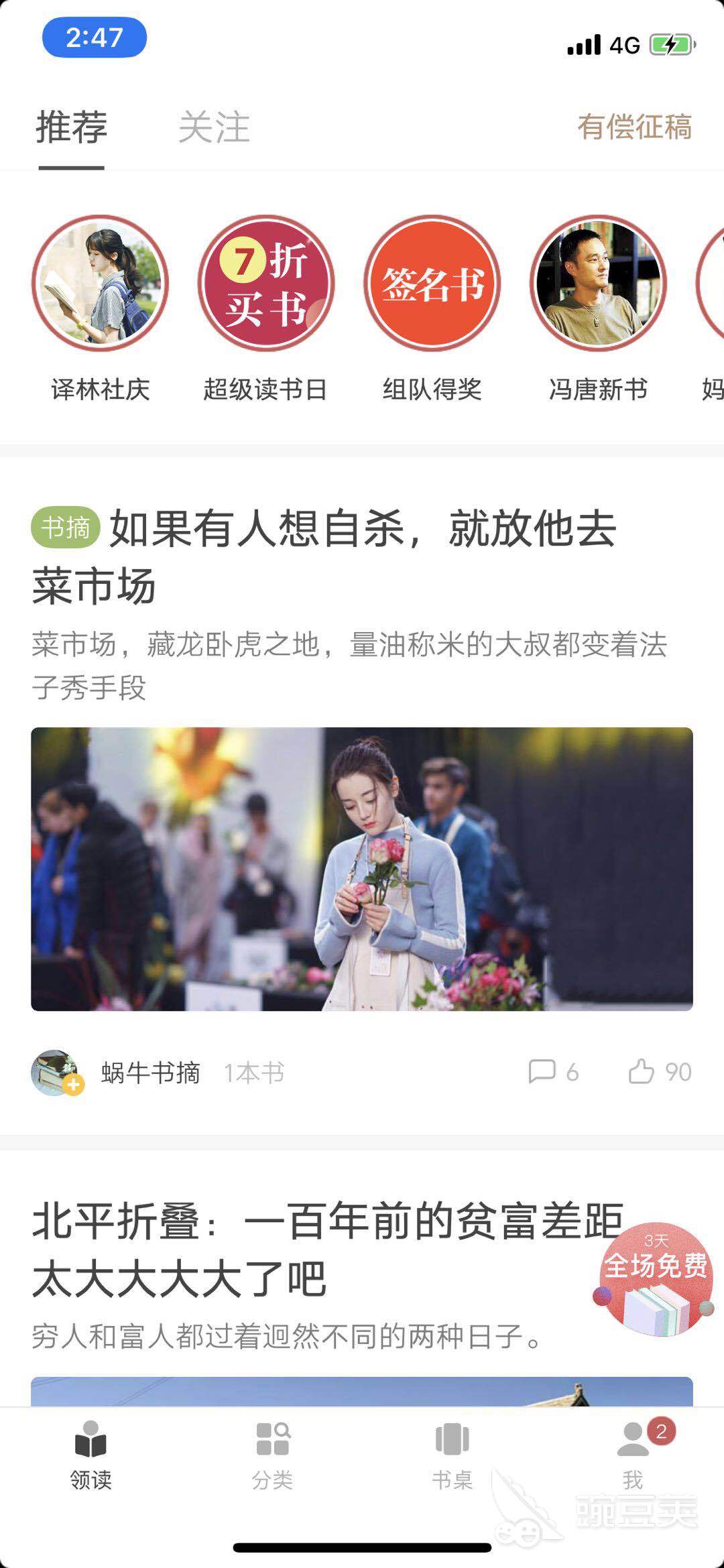Open the 有偿征稿 link
The image size is (724, 1568).
[634, 127]
